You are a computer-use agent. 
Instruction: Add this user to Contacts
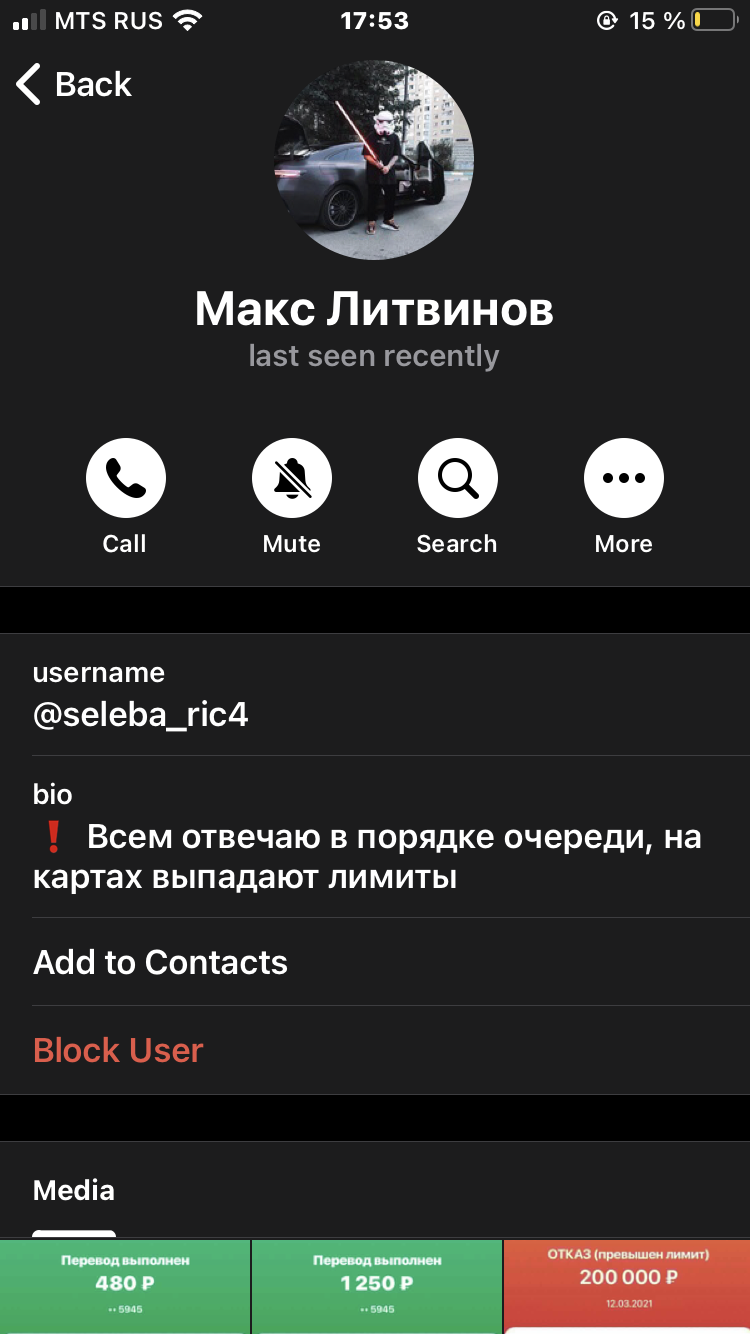coord(375,962)
